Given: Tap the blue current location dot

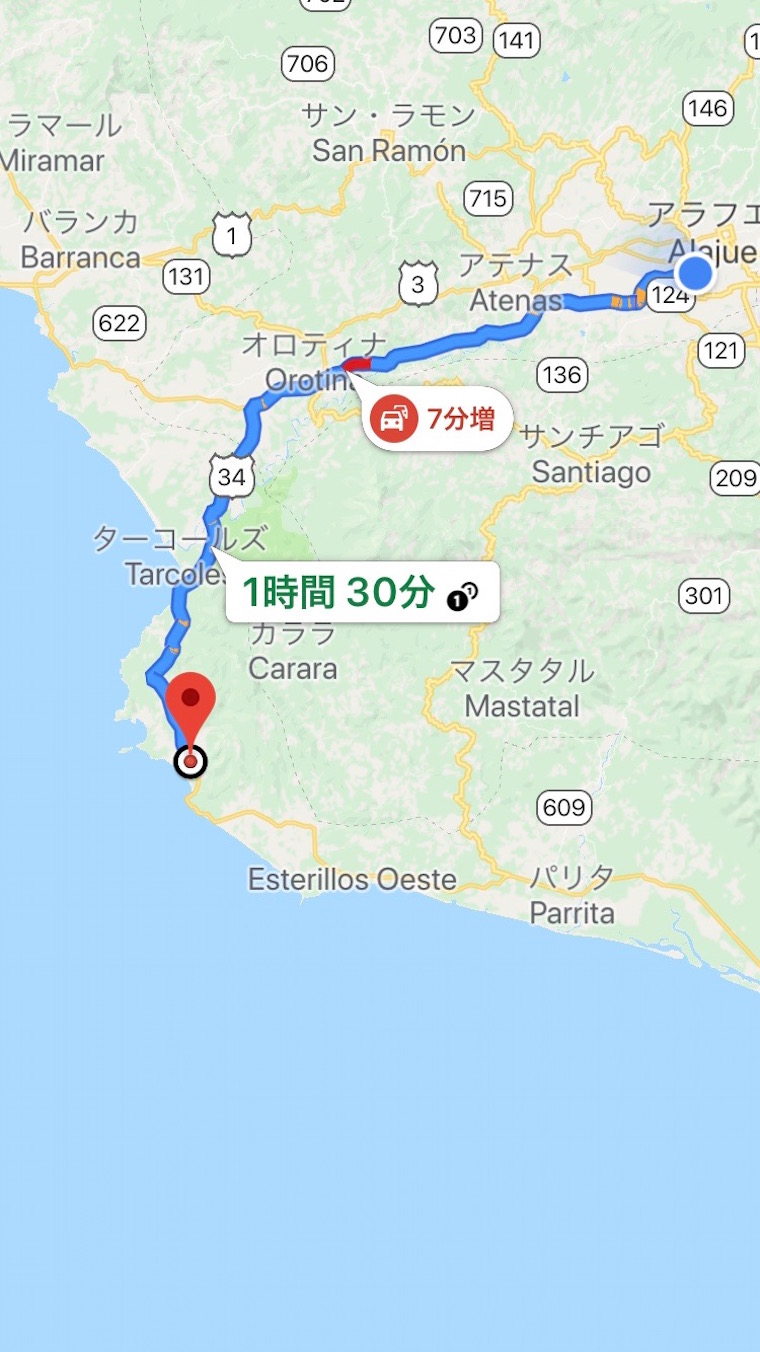Looking at the screenshot, I should 694,273.
